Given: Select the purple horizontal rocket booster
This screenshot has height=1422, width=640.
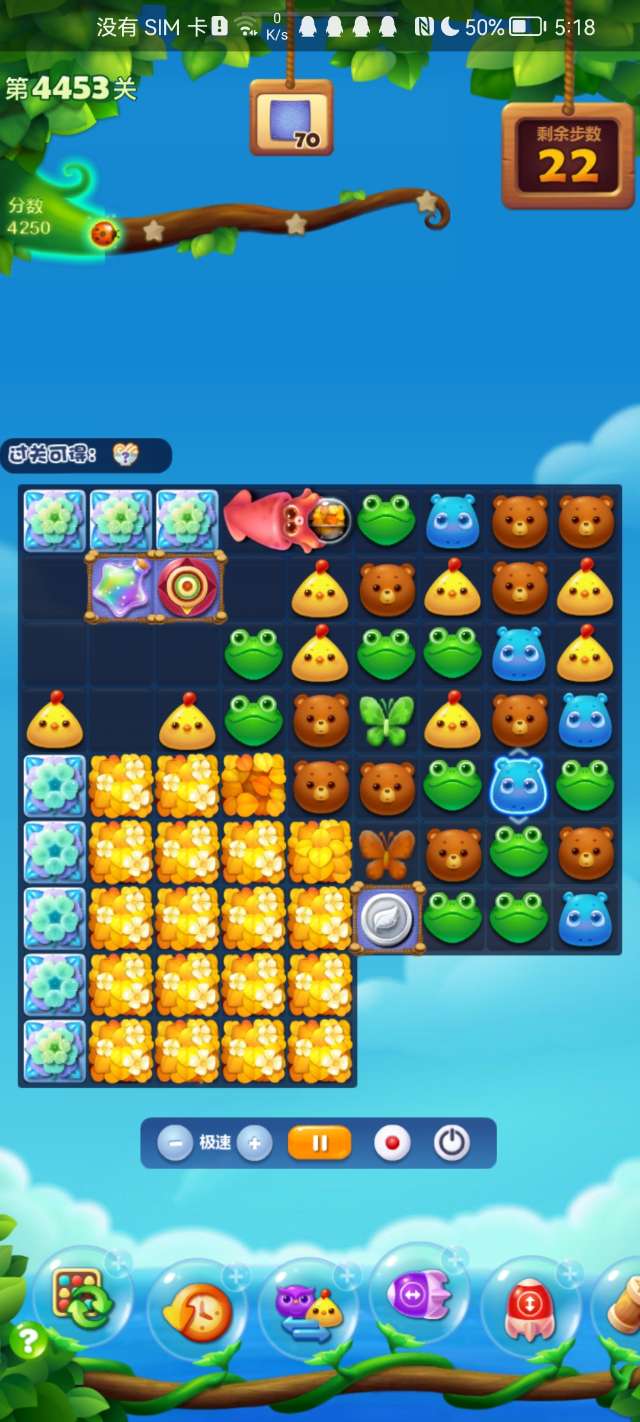Looking at the screenshot, I should click(420, 1297).
